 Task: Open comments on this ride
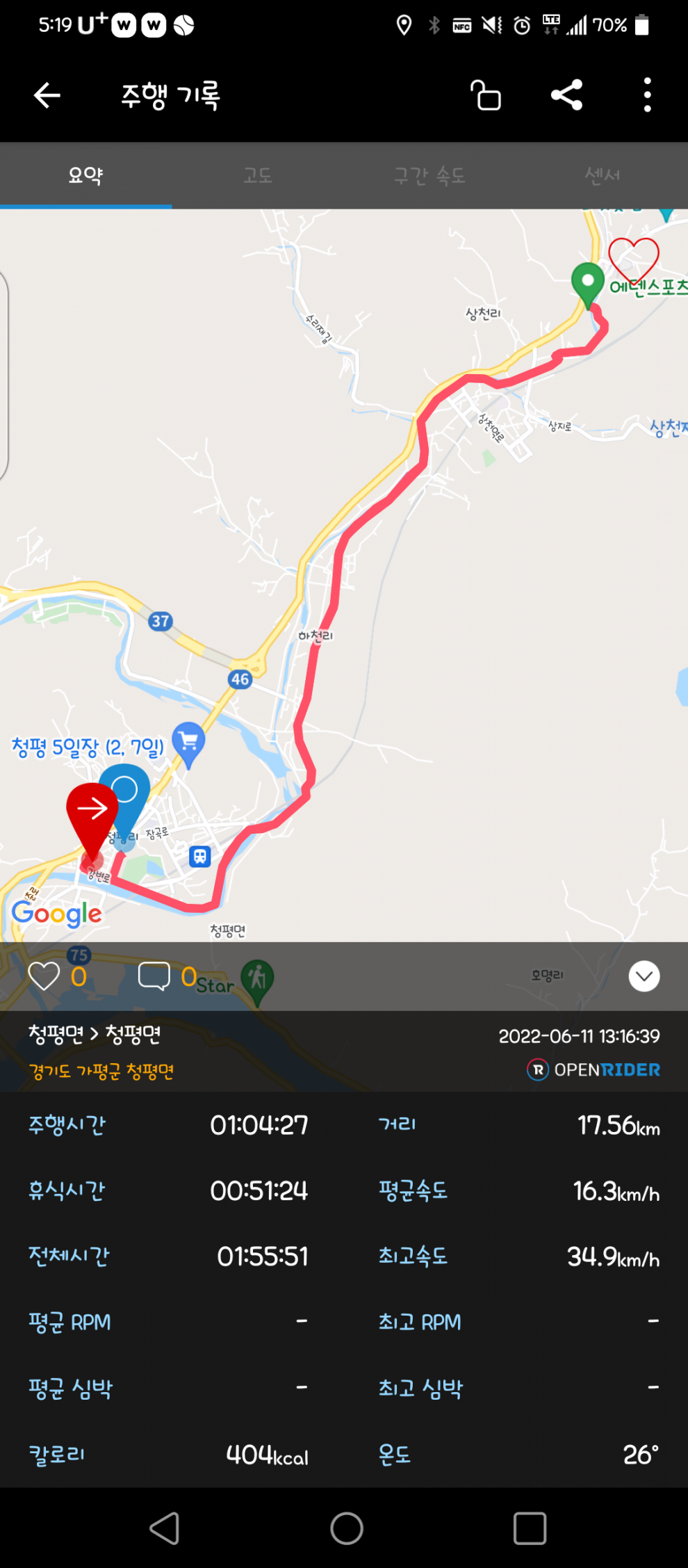154,976
